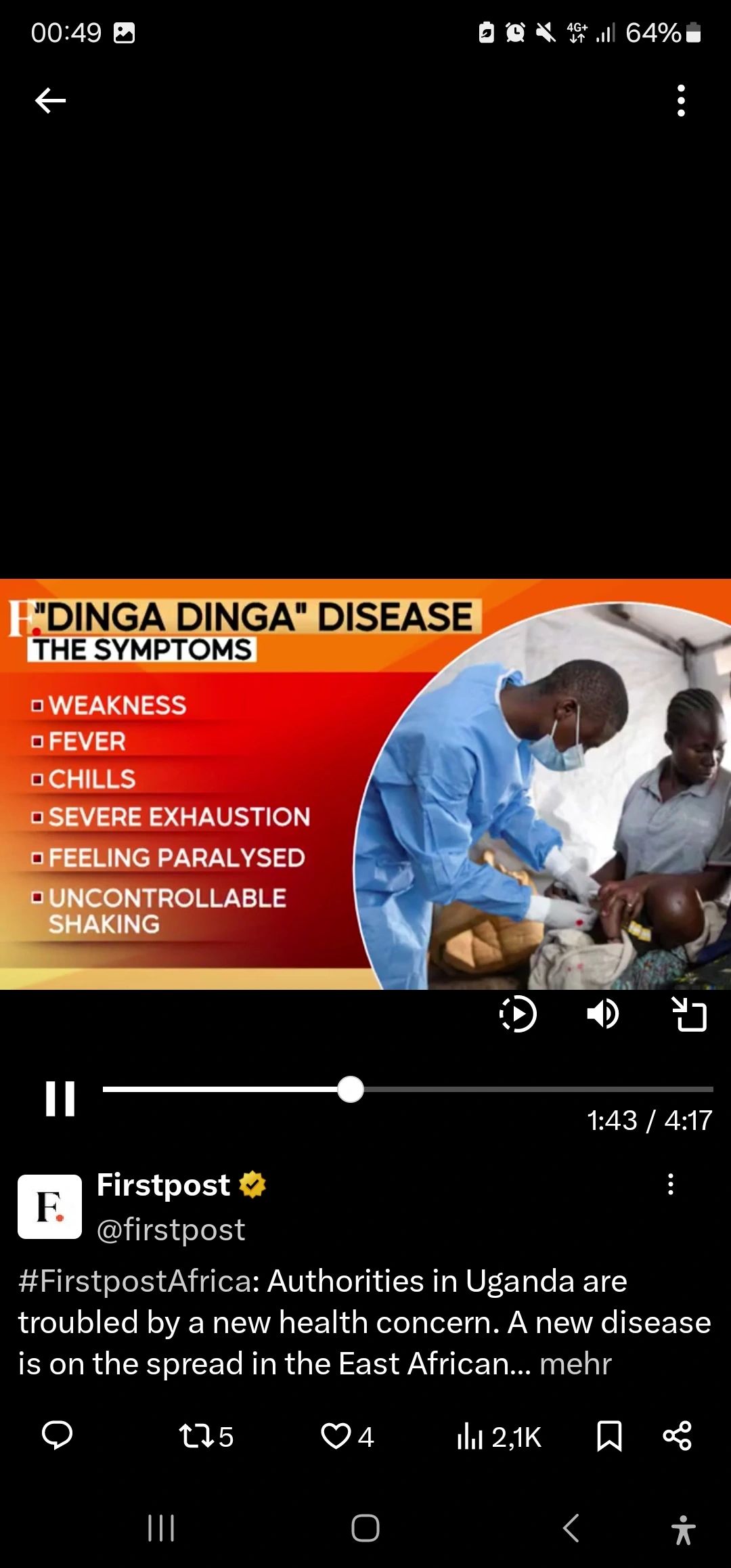Open Firstpost profile picture
This screenshot has height=1568, width=731.
[x=49, y=1206]
